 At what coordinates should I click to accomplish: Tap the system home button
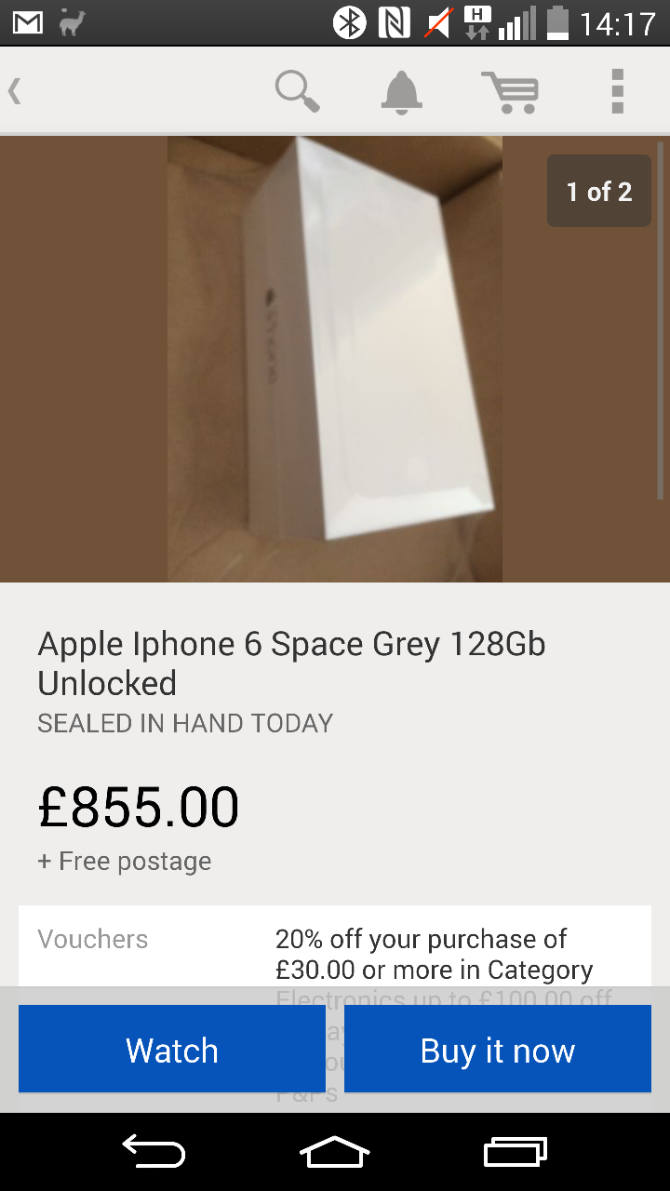tap(334, 1152)
